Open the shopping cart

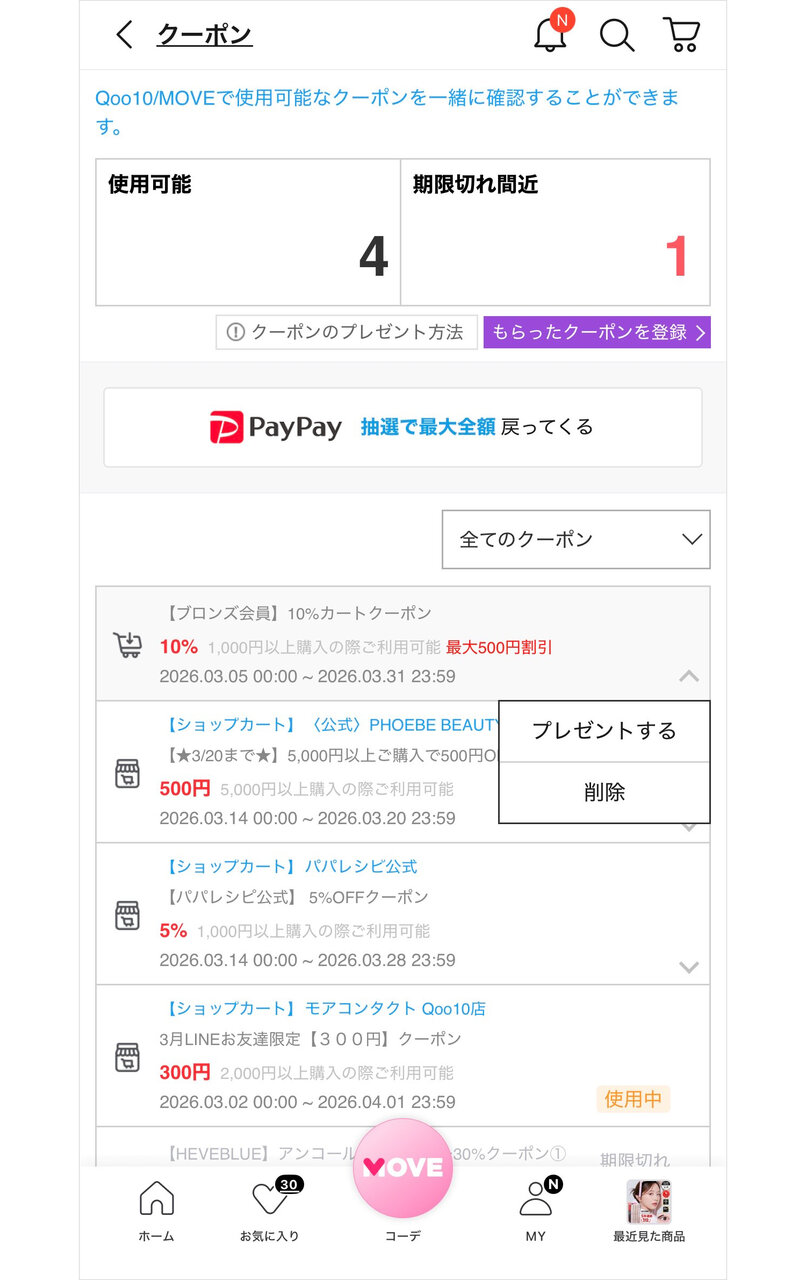682,35
